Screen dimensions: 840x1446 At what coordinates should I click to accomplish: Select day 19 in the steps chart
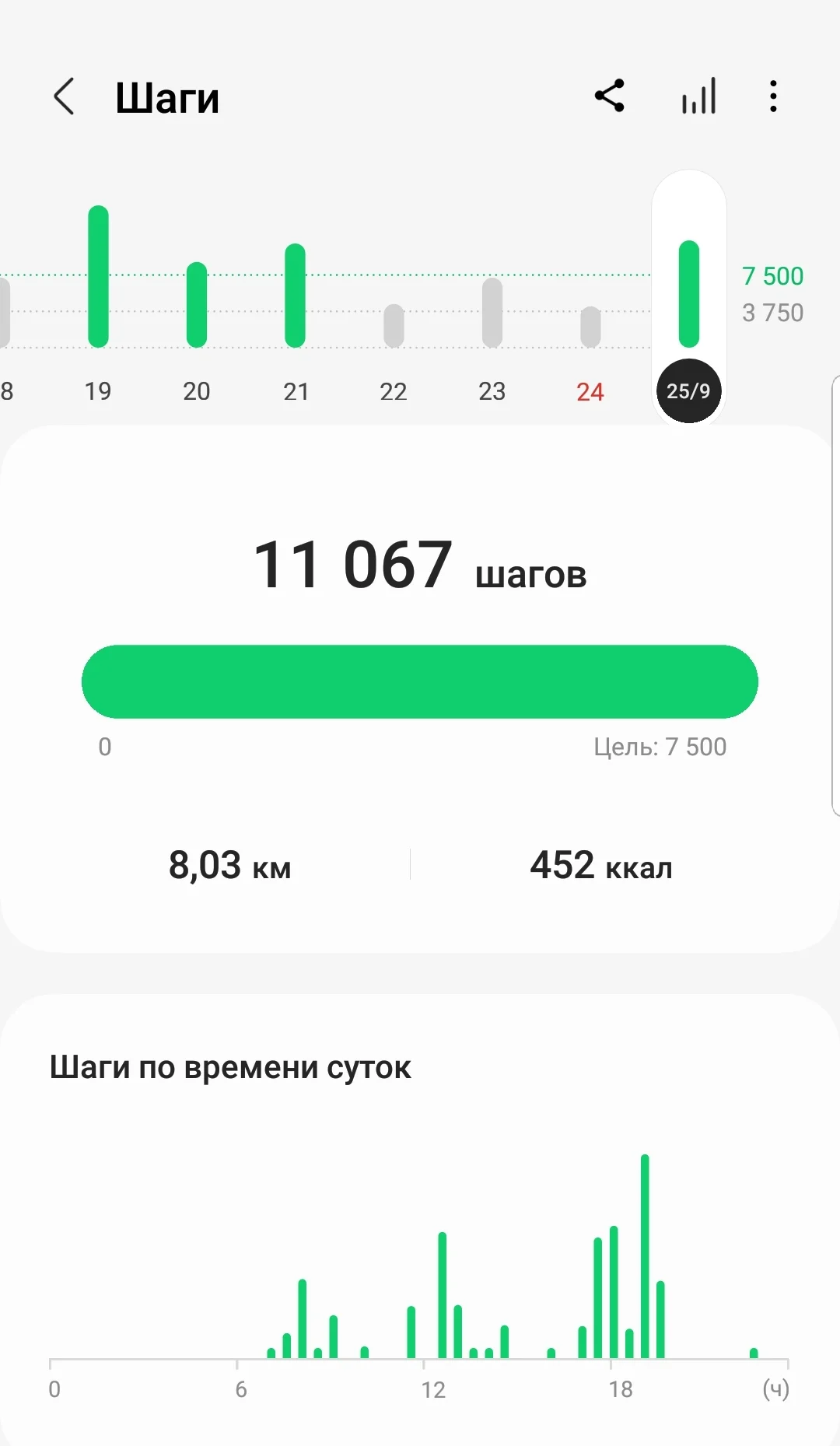pos(98,296)
